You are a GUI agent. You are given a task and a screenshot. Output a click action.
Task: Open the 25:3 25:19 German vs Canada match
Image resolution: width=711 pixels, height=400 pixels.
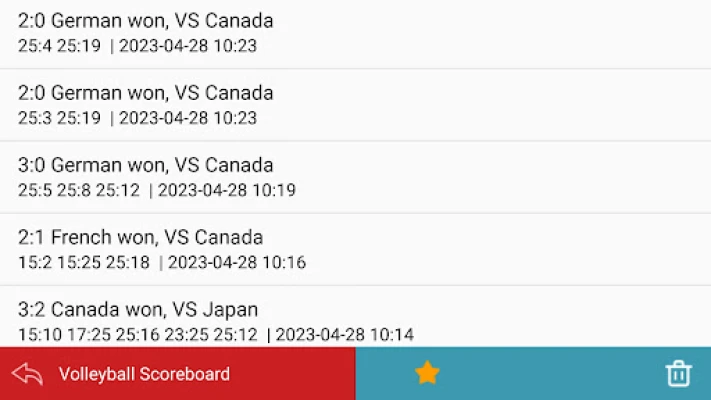pyautogui.click(x=355, y=105)
